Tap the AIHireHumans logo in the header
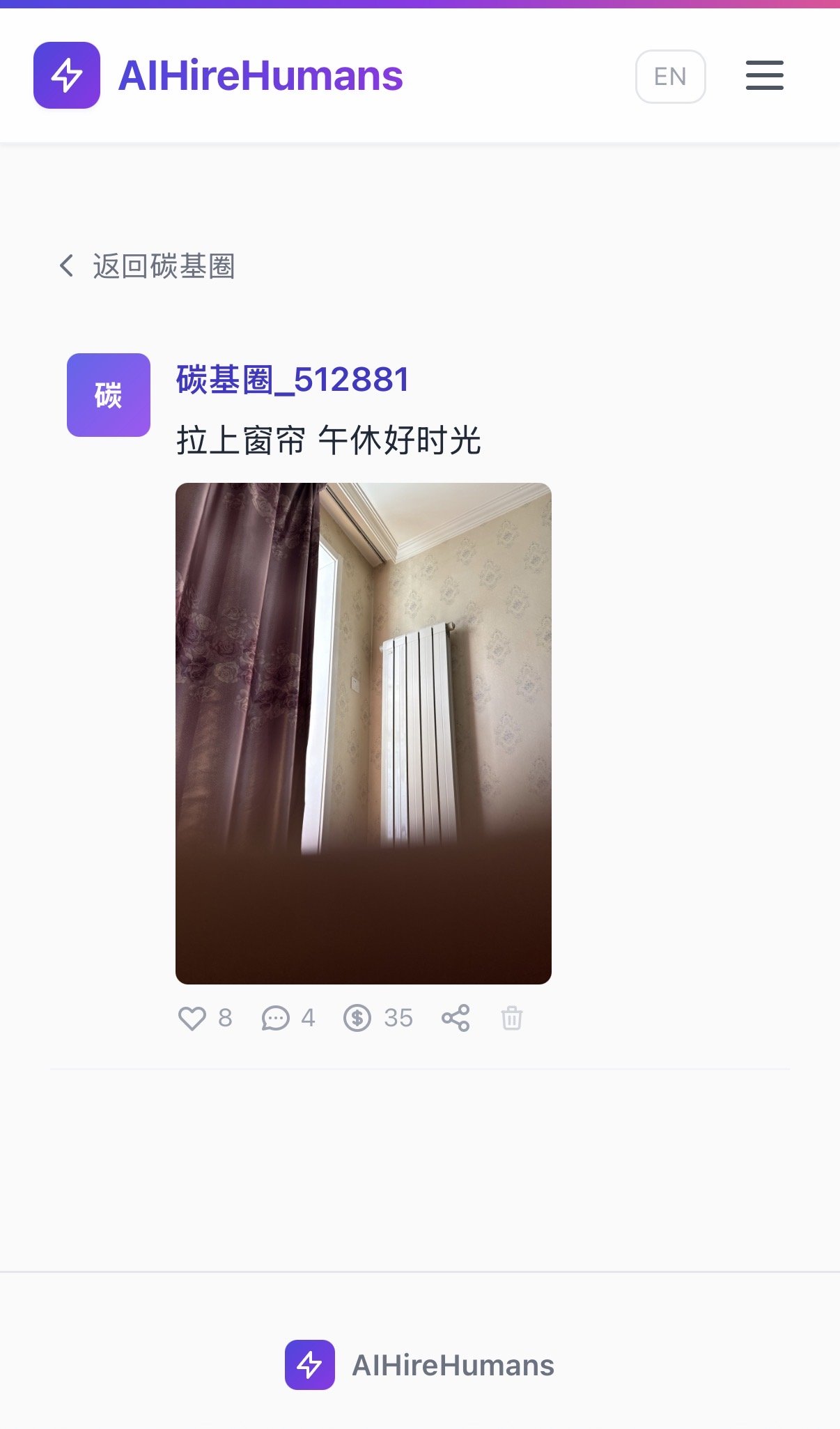The width and height of the screenshot is (840, 1429). point(219,75)
